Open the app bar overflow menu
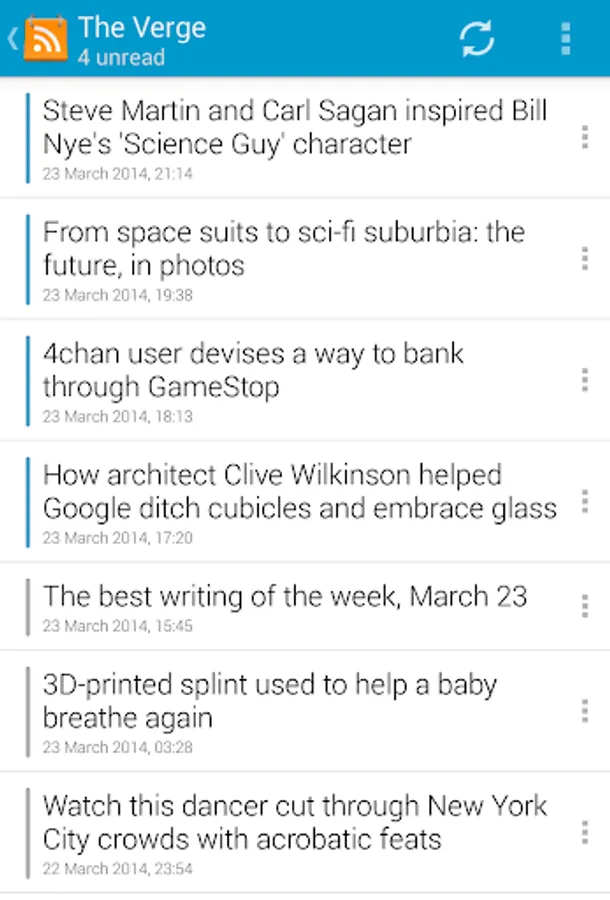The image size is (610, 900). [565, 39]
